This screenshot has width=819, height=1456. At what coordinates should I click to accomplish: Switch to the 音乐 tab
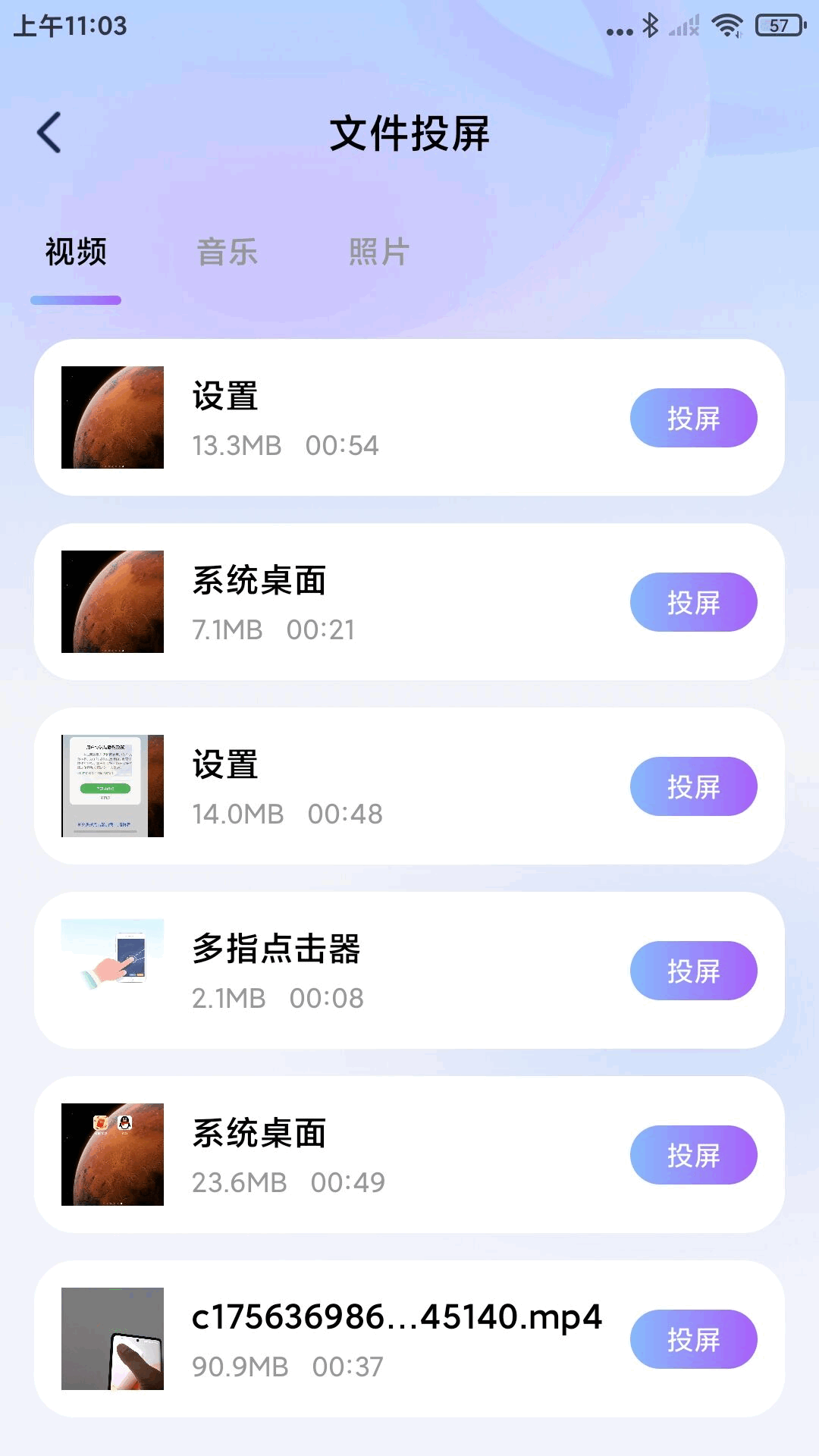(x=227, y=252)
